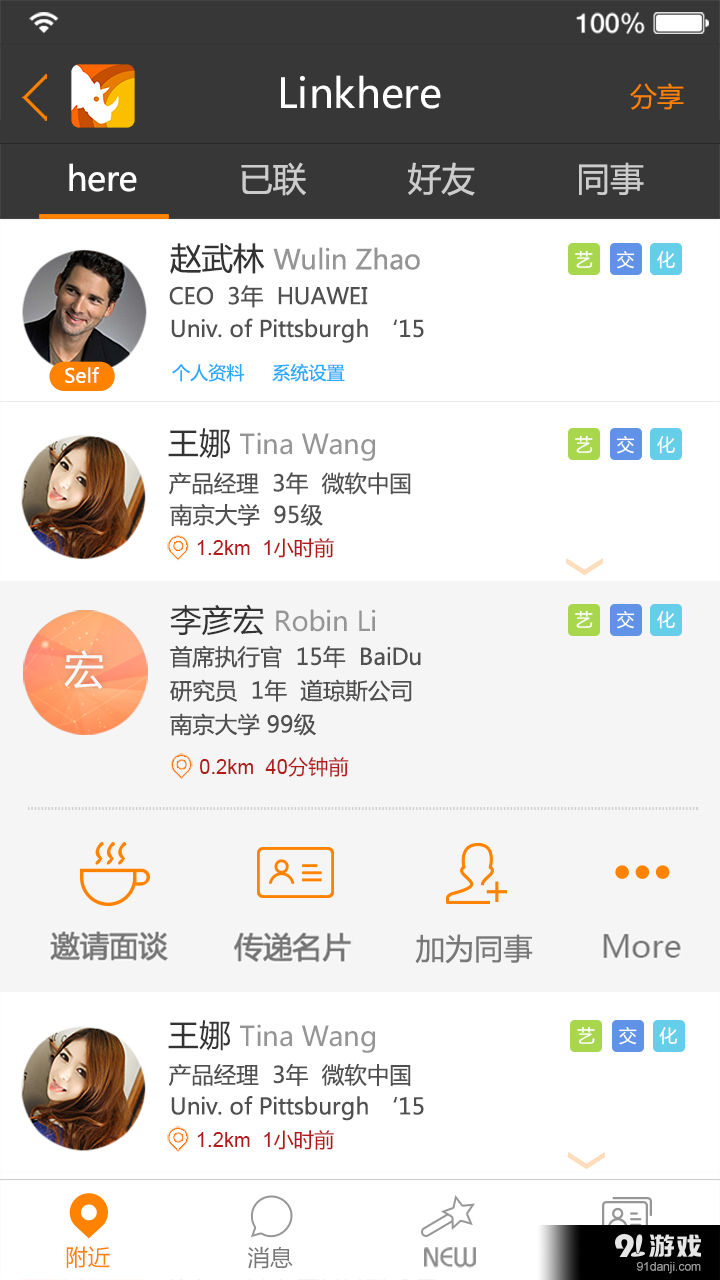Screen dimensions: 720x1280
Task: Expand Tina Wang's card with the chevron
Action: [x=583, y=565]
